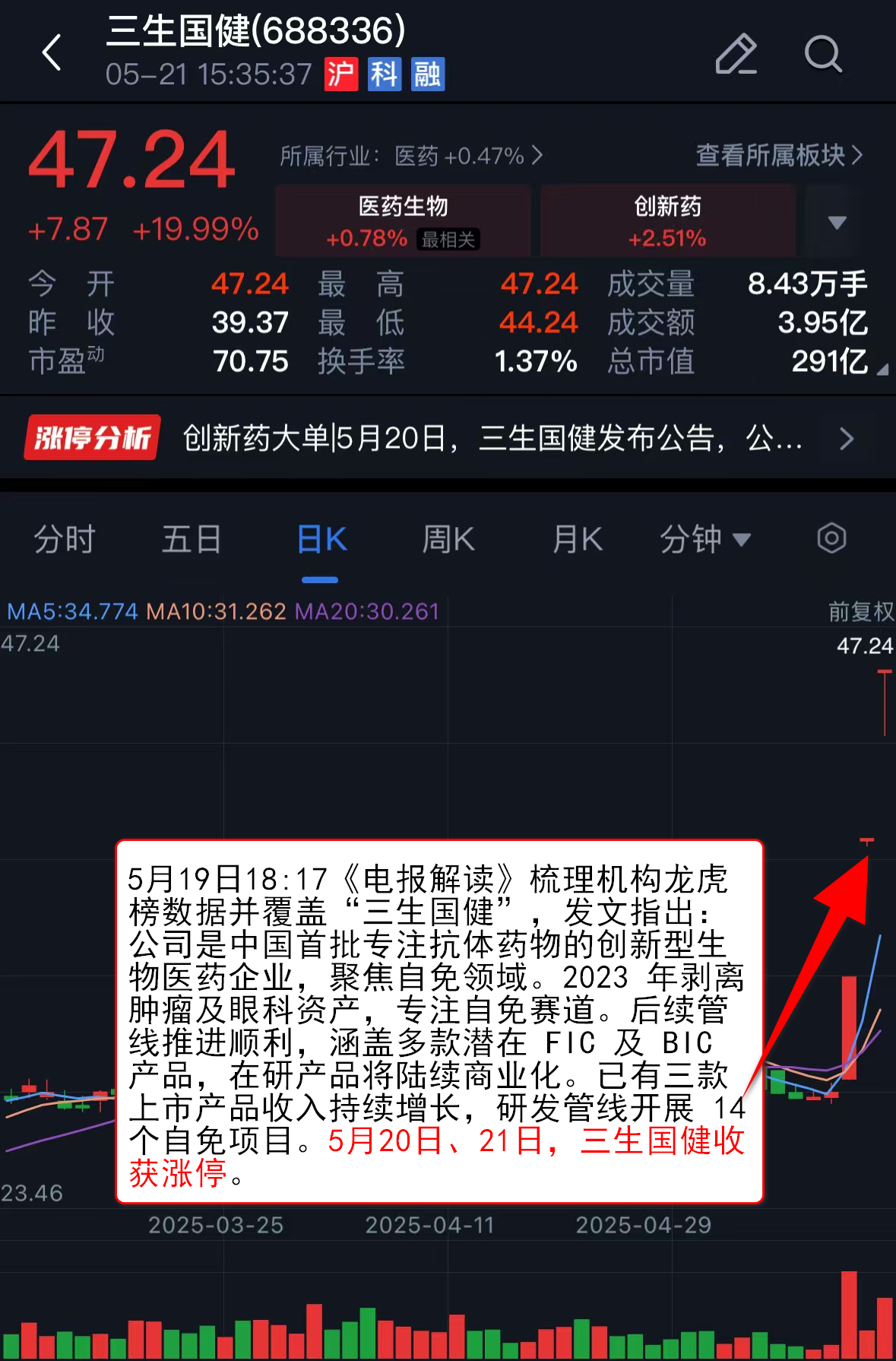Screen dimensions: 896x1361
Task: Open the 医药 industry link
Action: (x=411, y=156)
